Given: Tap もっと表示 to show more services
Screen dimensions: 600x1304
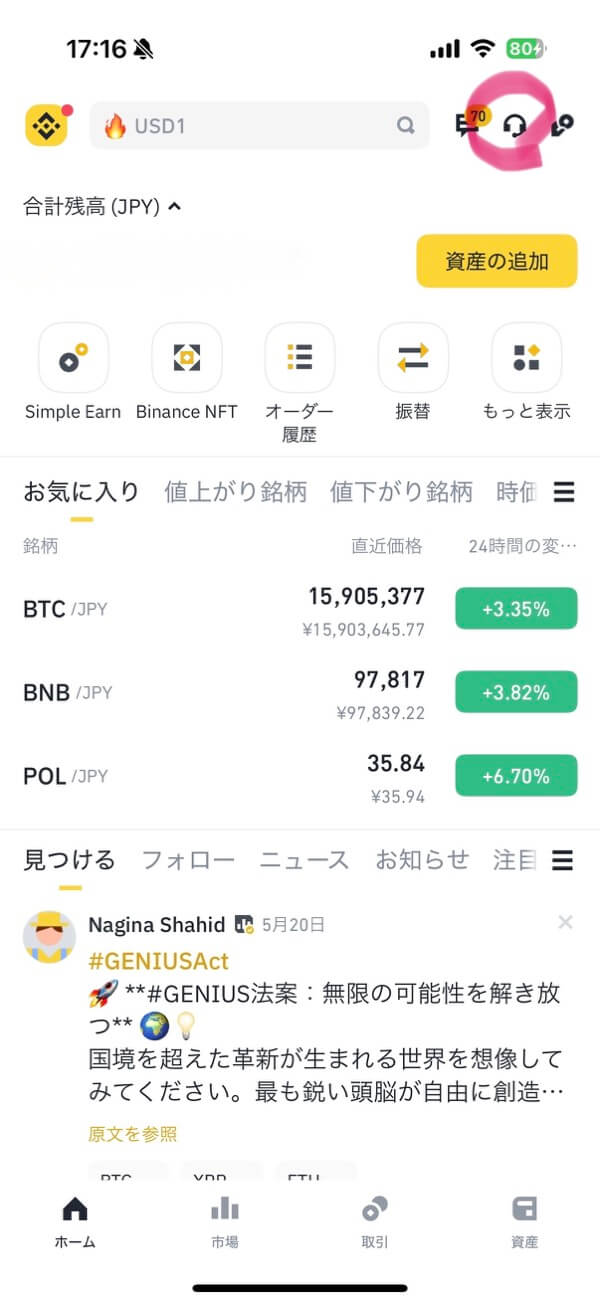Looking at the screenshot, I should click(526, 357).
